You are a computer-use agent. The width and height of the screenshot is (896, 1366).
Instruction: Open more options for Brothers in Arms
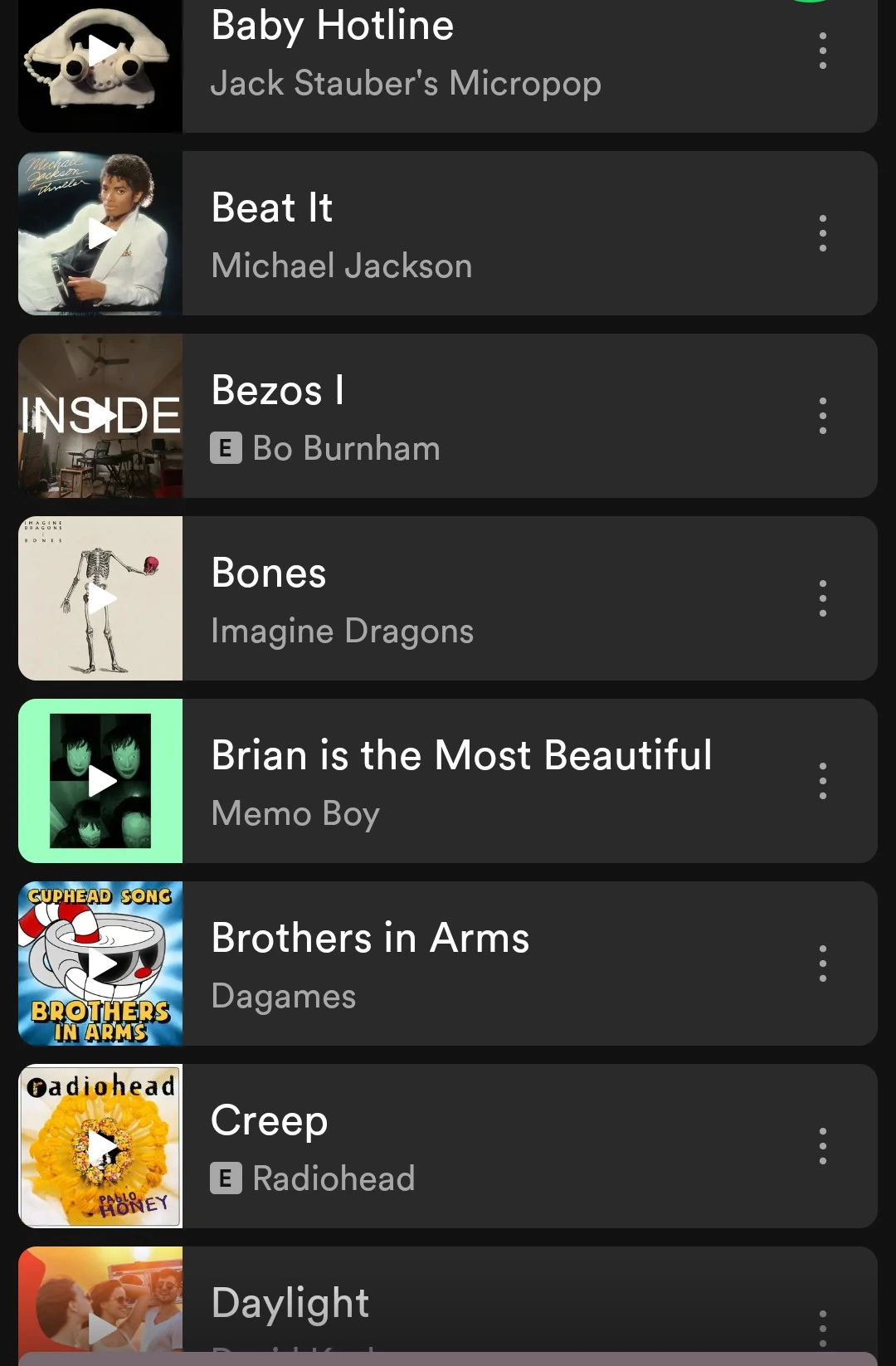pos(822,964)
